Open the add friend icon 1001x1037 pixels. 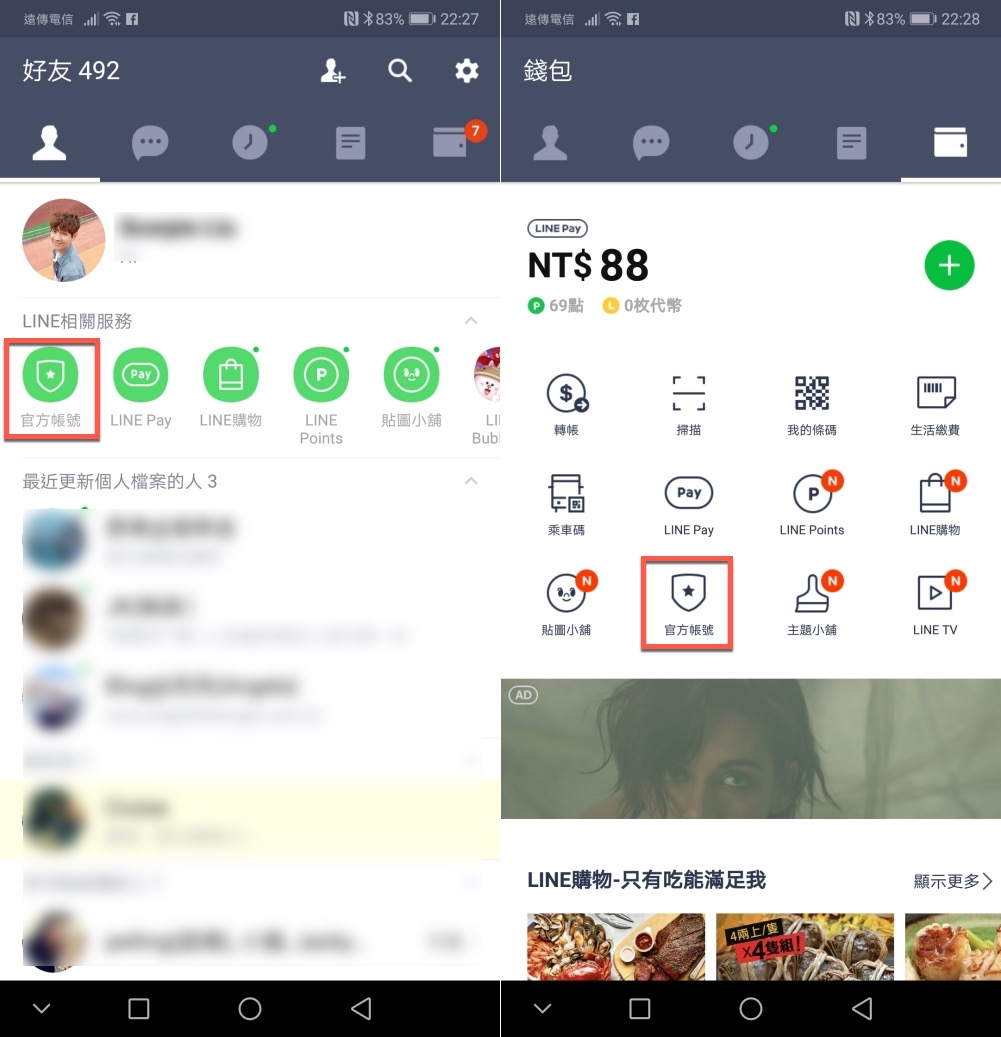pos(332,71)
